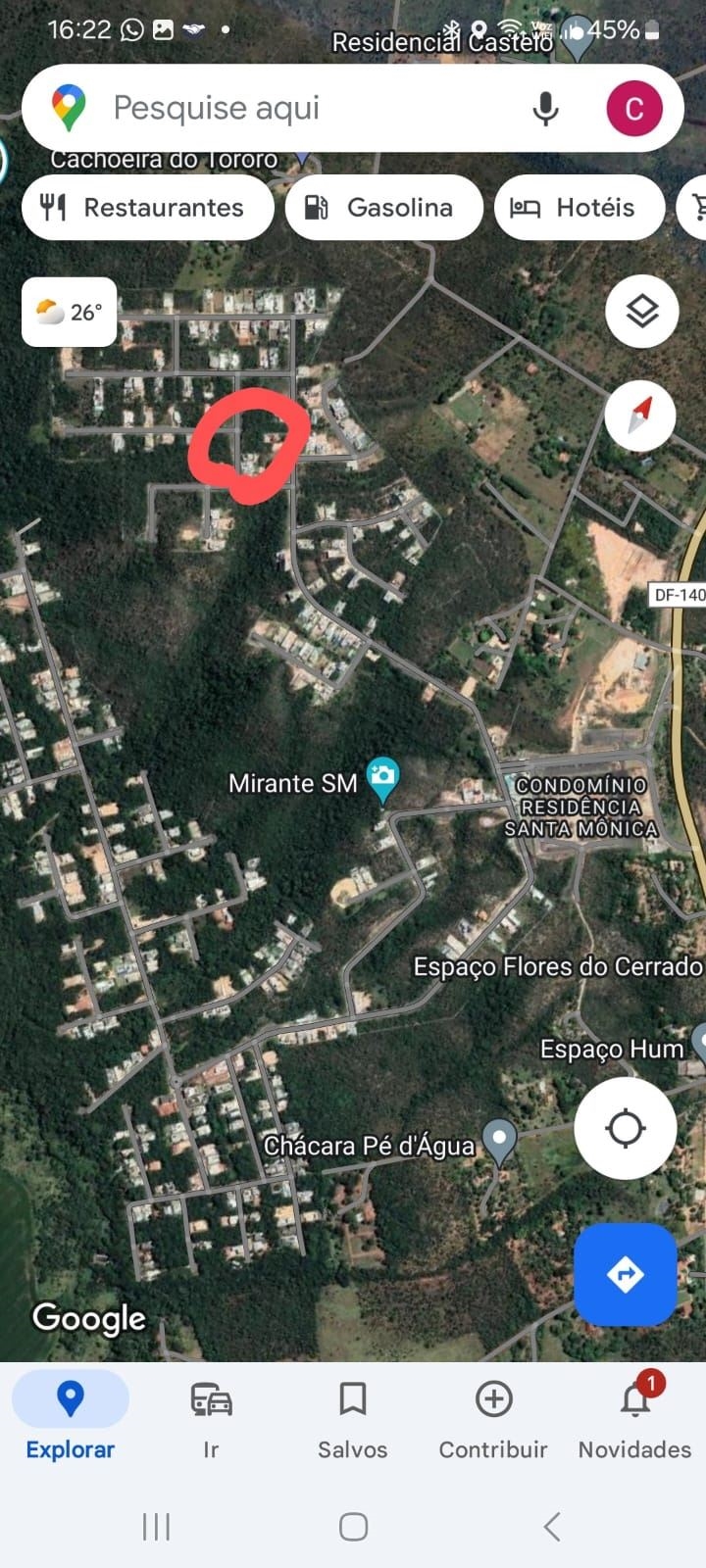Center the map on my location
This screenshot has width=706, height=1568.
coord(625,1128)
